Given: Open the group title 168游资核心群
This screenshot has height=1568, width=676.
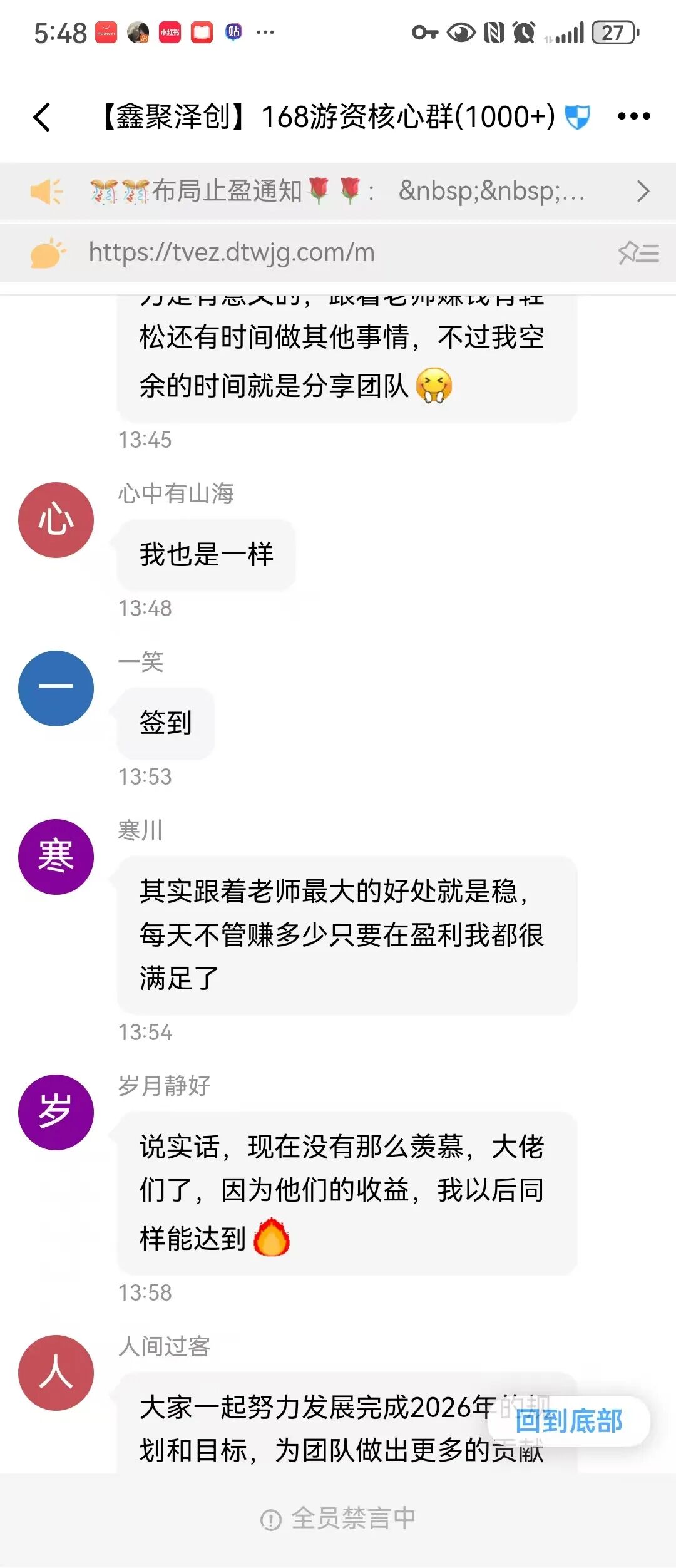Looking at the screenshot, I should point(332,116).
